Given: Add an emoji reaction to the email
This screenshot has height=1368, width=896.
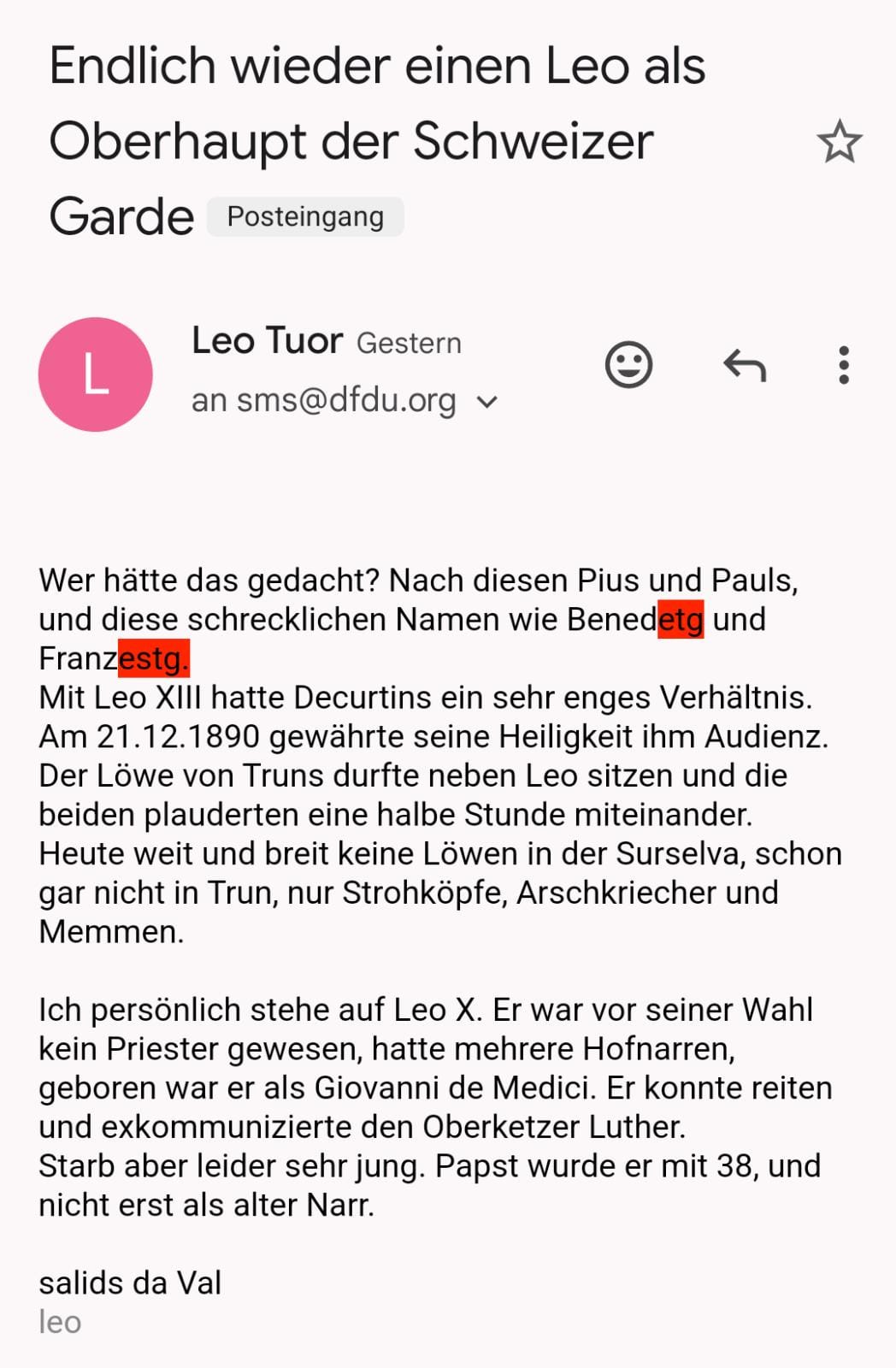Looking at the screenshot, I should tap(628, 366).
